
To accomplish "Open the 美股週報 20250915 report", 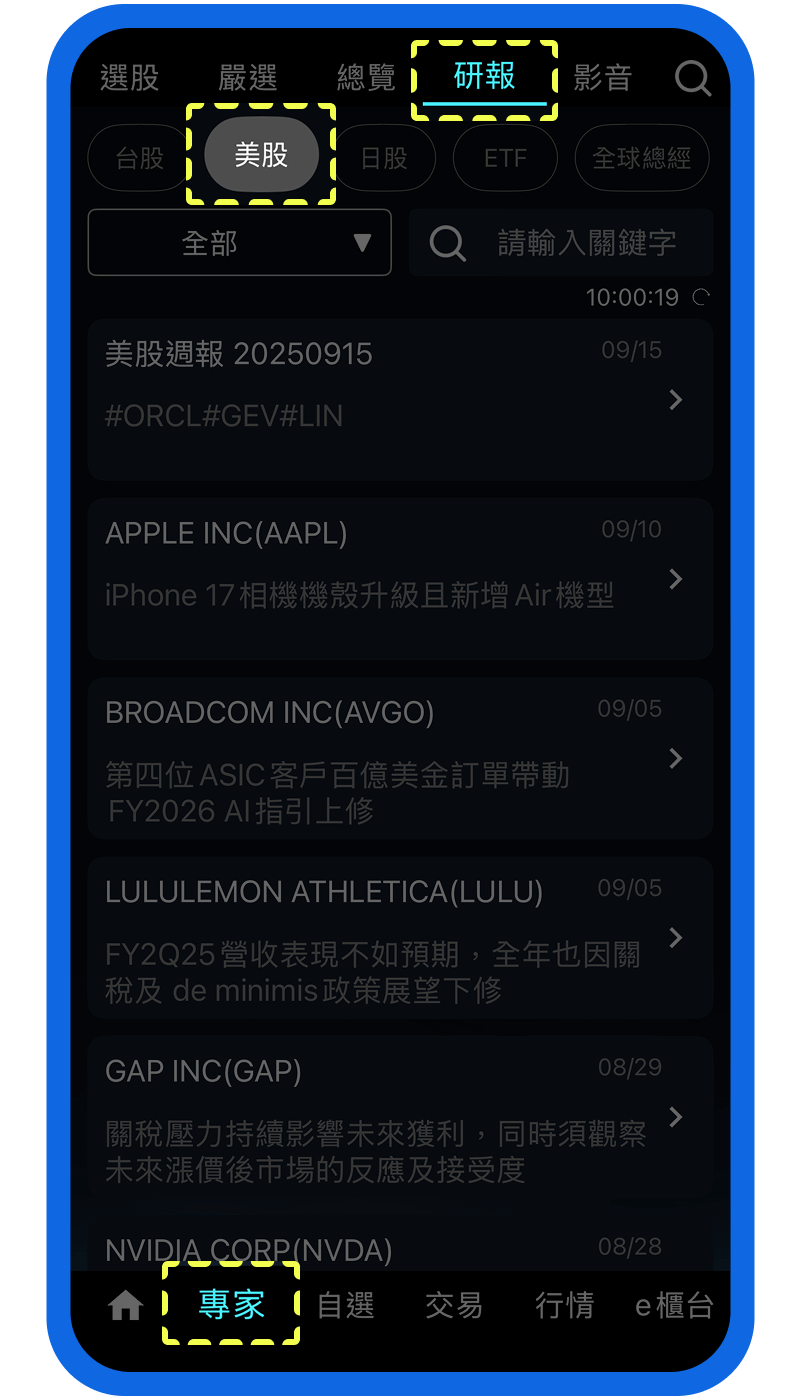I will pos(400,399).
